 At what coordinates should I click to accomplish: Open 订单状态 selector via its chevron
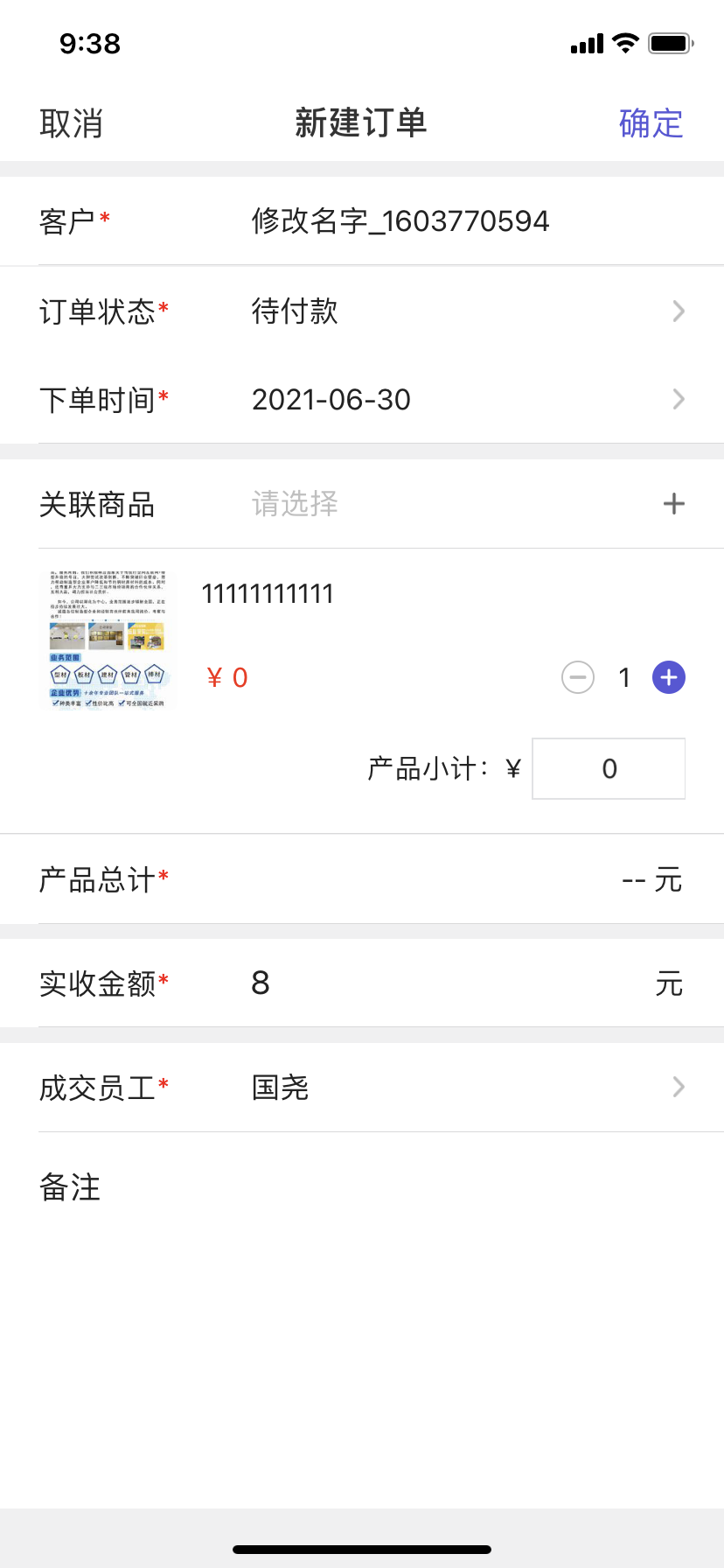[678, 311]
